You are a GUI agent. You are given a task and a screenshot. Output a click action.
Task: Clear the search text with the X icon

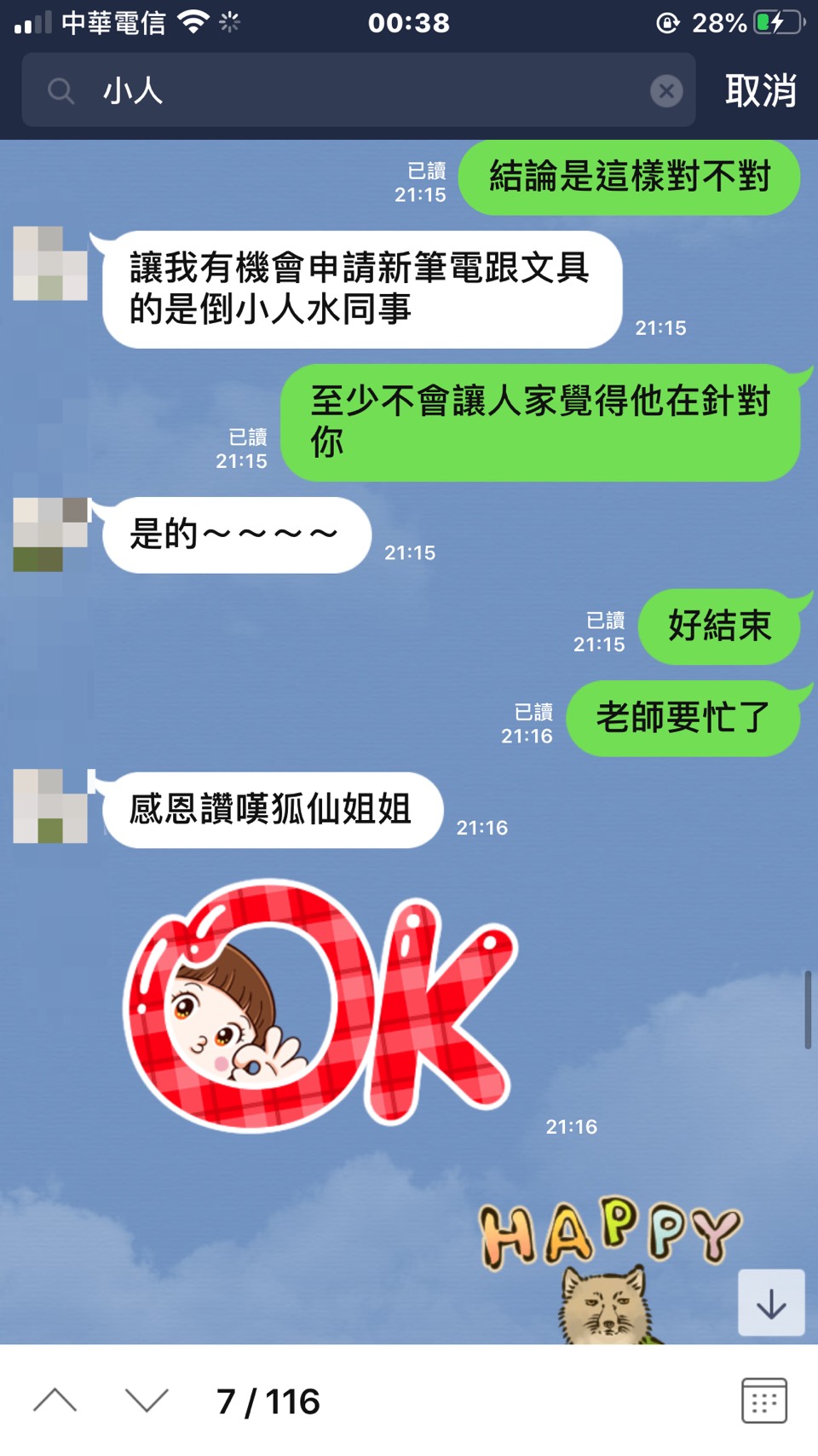(x=666, y=90)
